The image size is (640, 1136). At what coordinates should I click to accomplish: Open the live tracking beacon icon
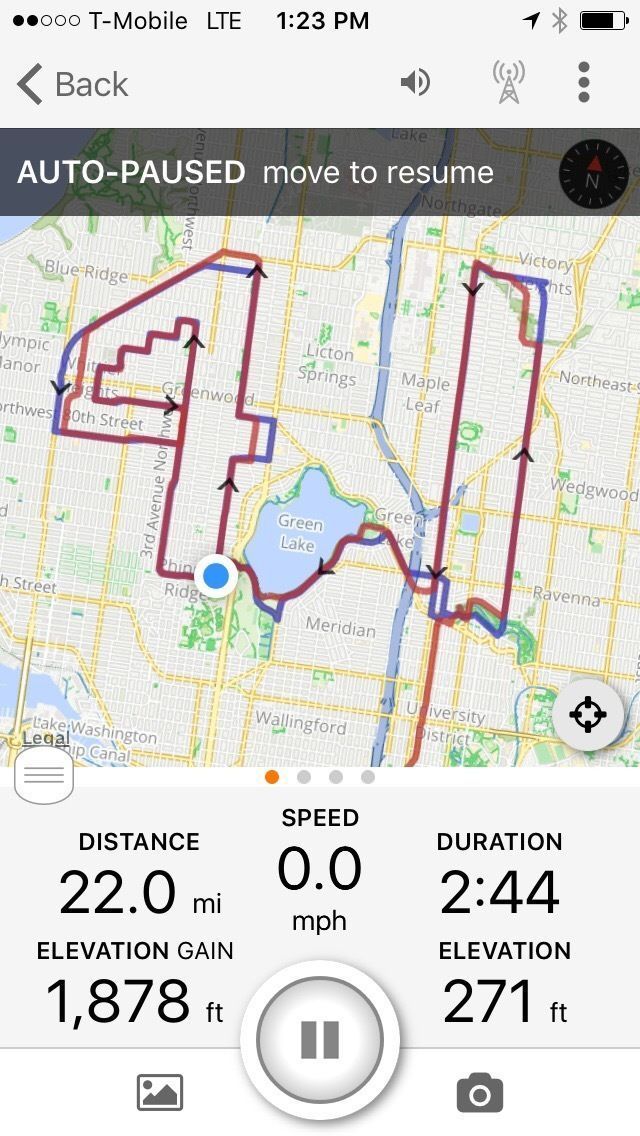(508, 83)
